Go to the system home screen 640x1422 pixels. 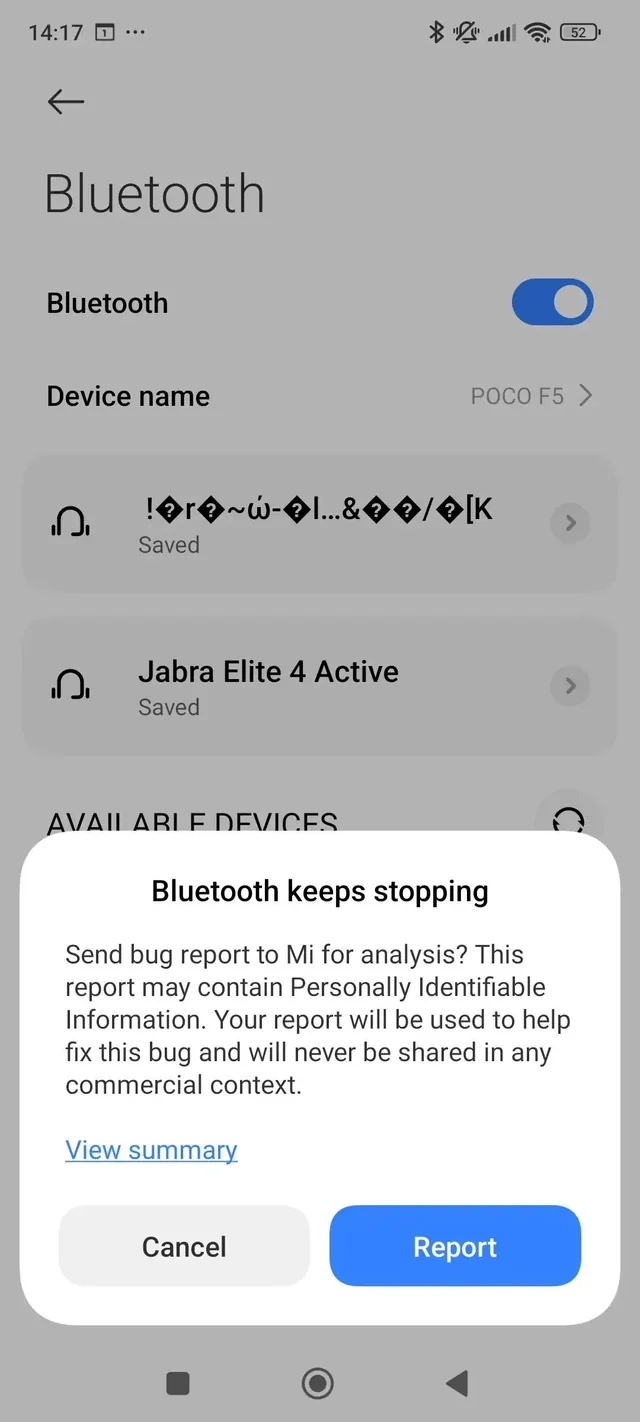pyautogui.click(x=318, y=1383)
